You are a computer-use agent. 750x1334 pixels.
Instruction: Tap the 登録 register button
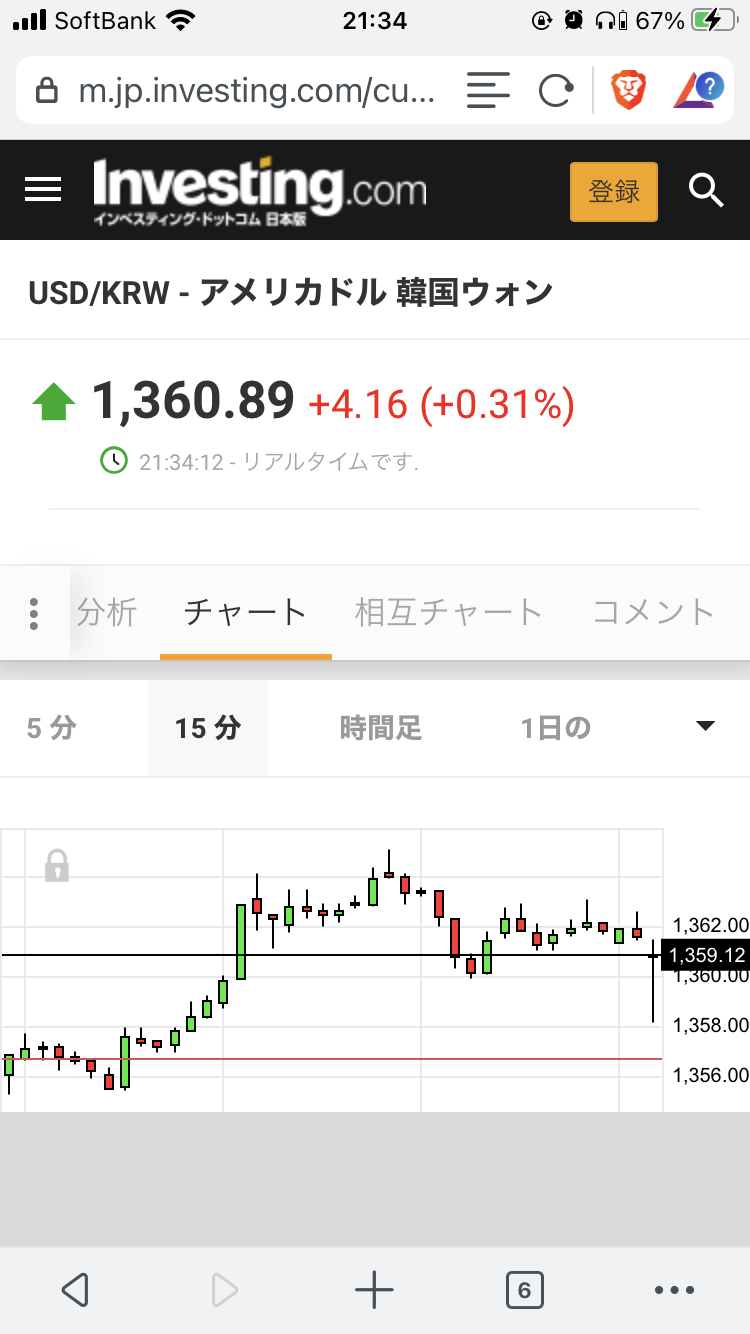613,191
